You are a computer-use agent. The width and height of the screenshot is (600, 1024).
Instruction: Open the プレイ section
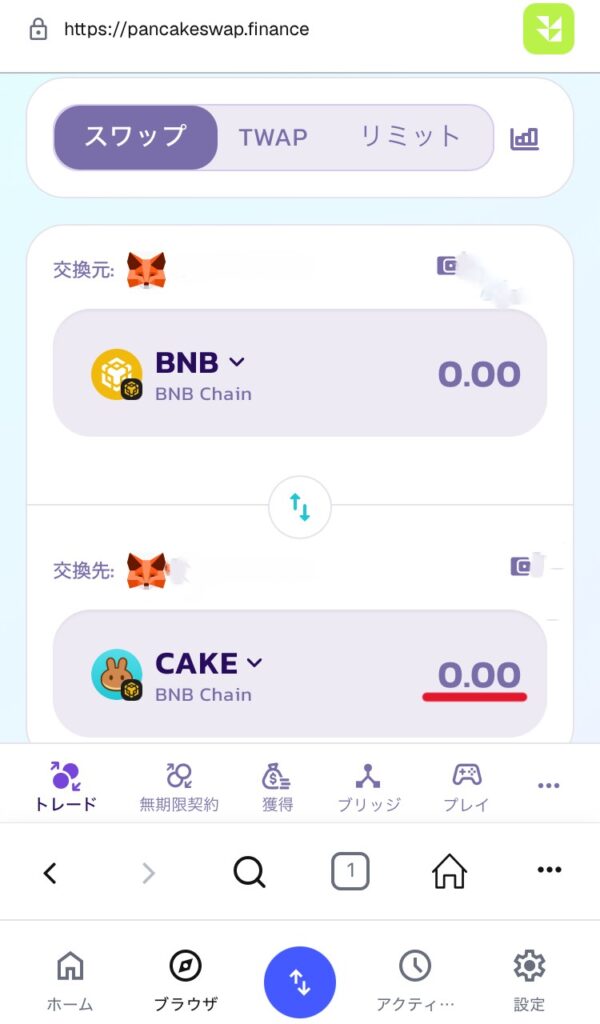point(465,786)
